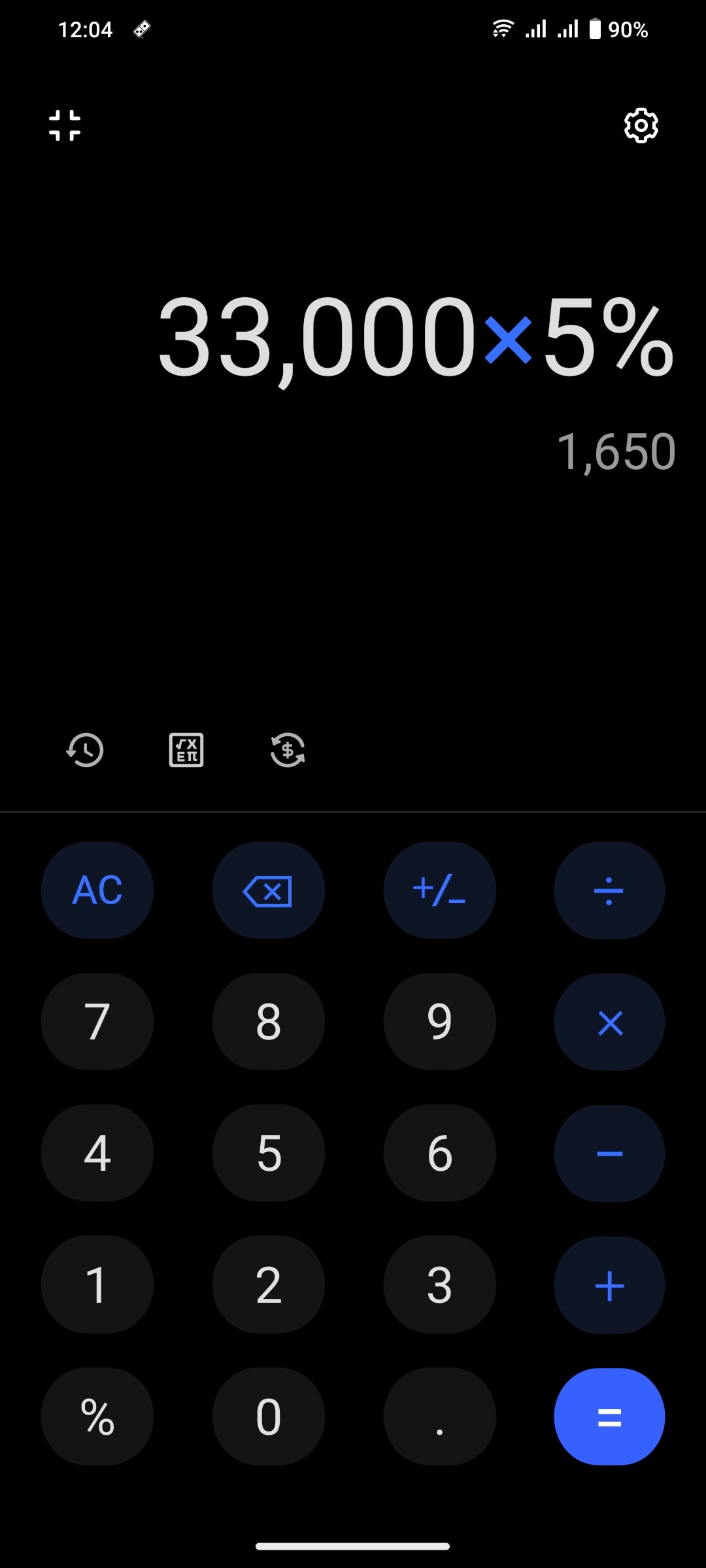Enter digit 5 on keypad
The width and height of the screenshot is (706, 1568).
pyautogui.click(x=268, y=1153)
